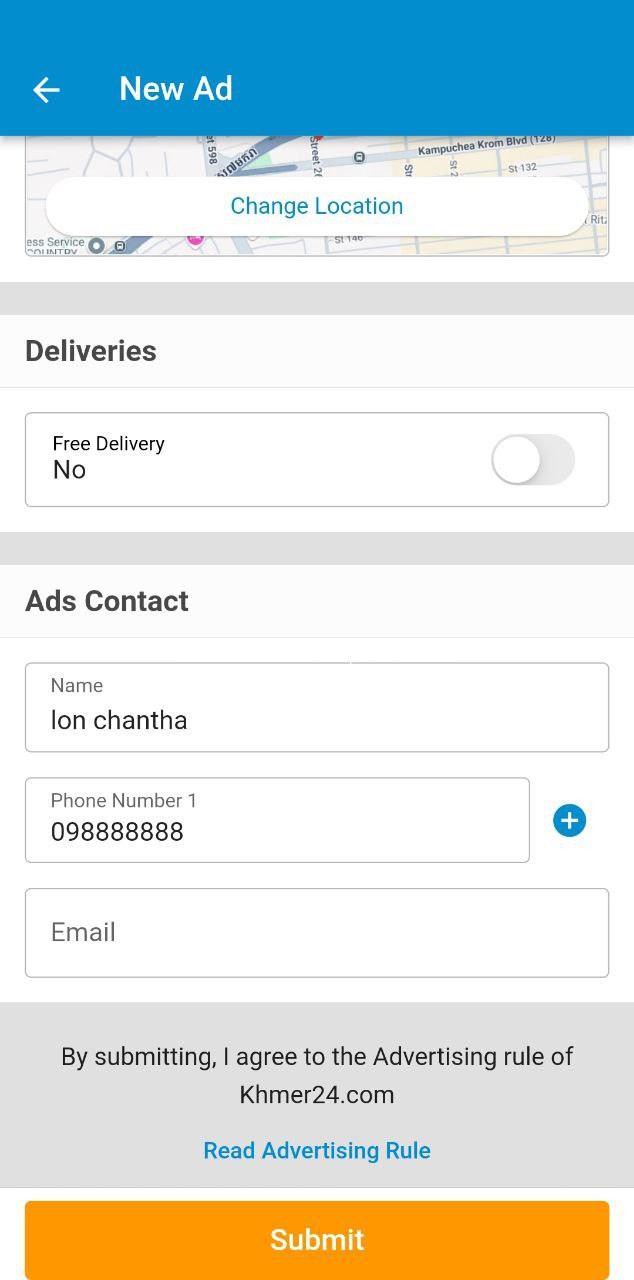Focus the Email field

click(x=317, y=933)
